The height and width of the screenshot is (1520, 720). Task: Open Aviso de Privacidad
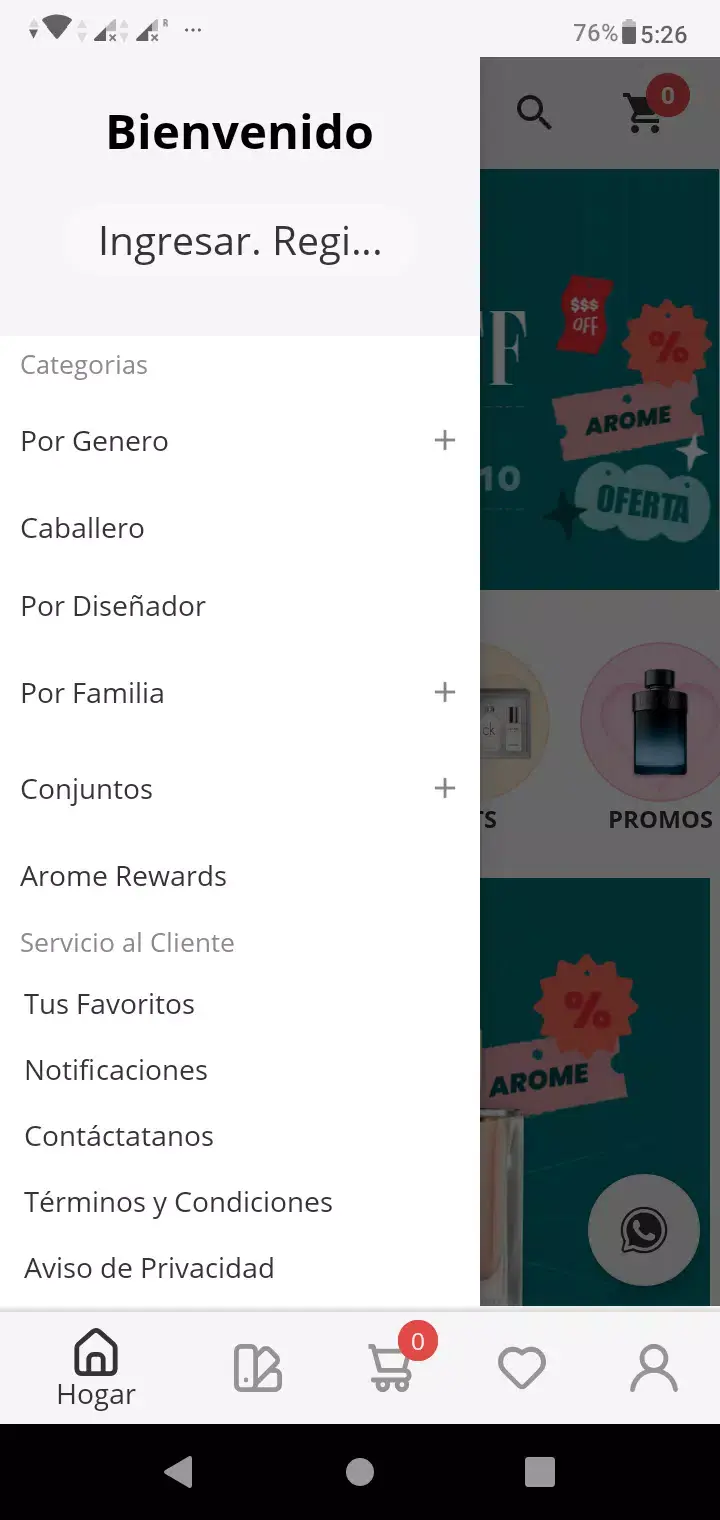coord(148,1268)
